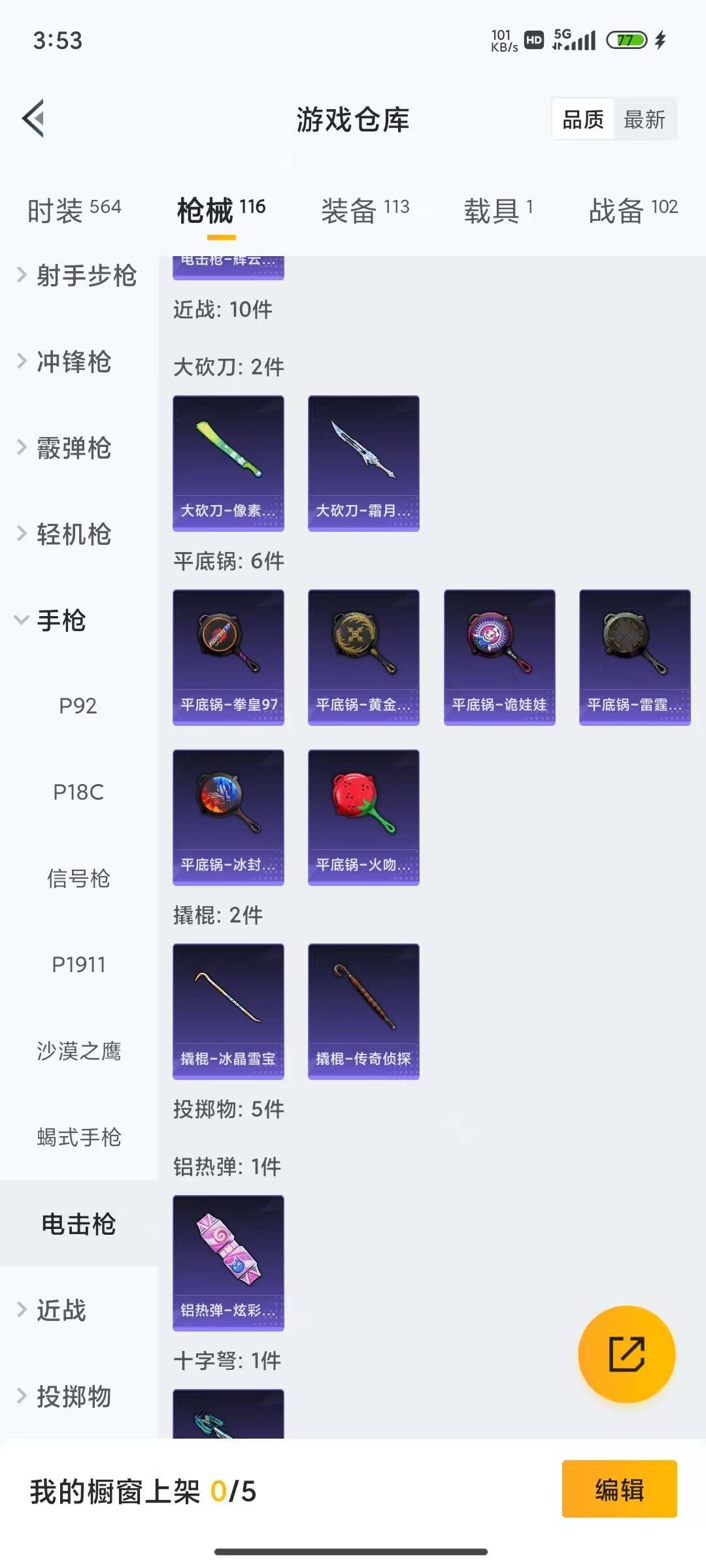Open the yellow share floating button
This screenshot has height=1568, width=706.
click(626, 1354)
